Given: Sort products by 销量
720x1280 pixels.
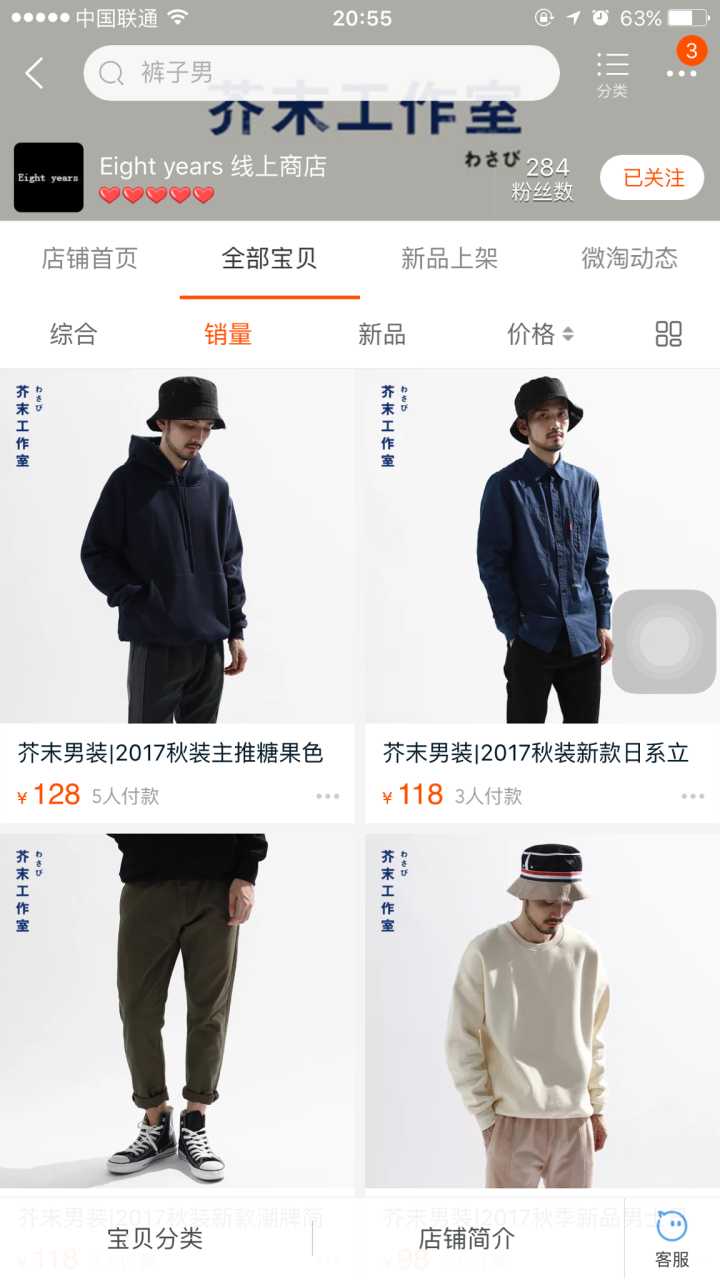Looking at the screenshot, I should 228,334.
